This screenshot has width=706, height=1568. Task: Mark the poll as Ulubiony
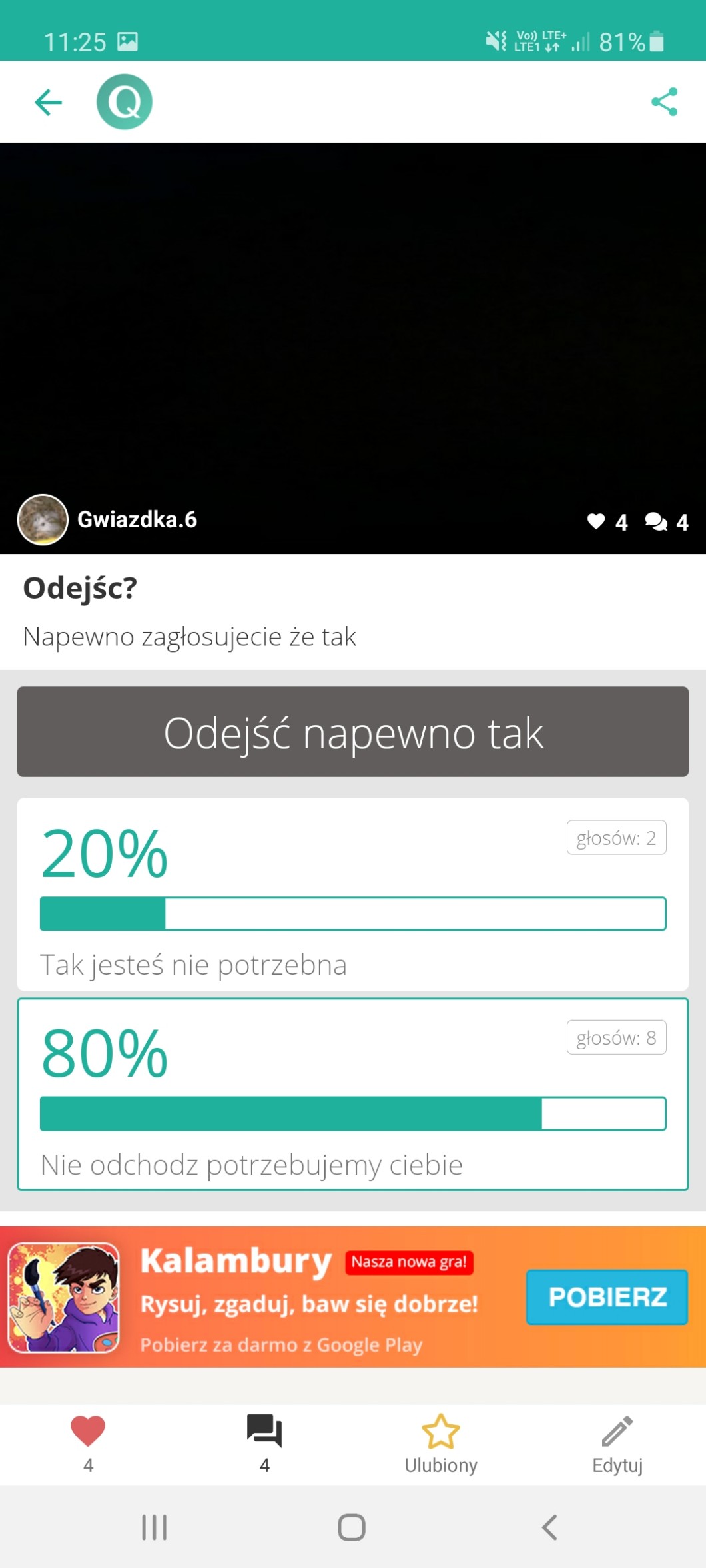pyautogui.click(x=441, y=1441)
